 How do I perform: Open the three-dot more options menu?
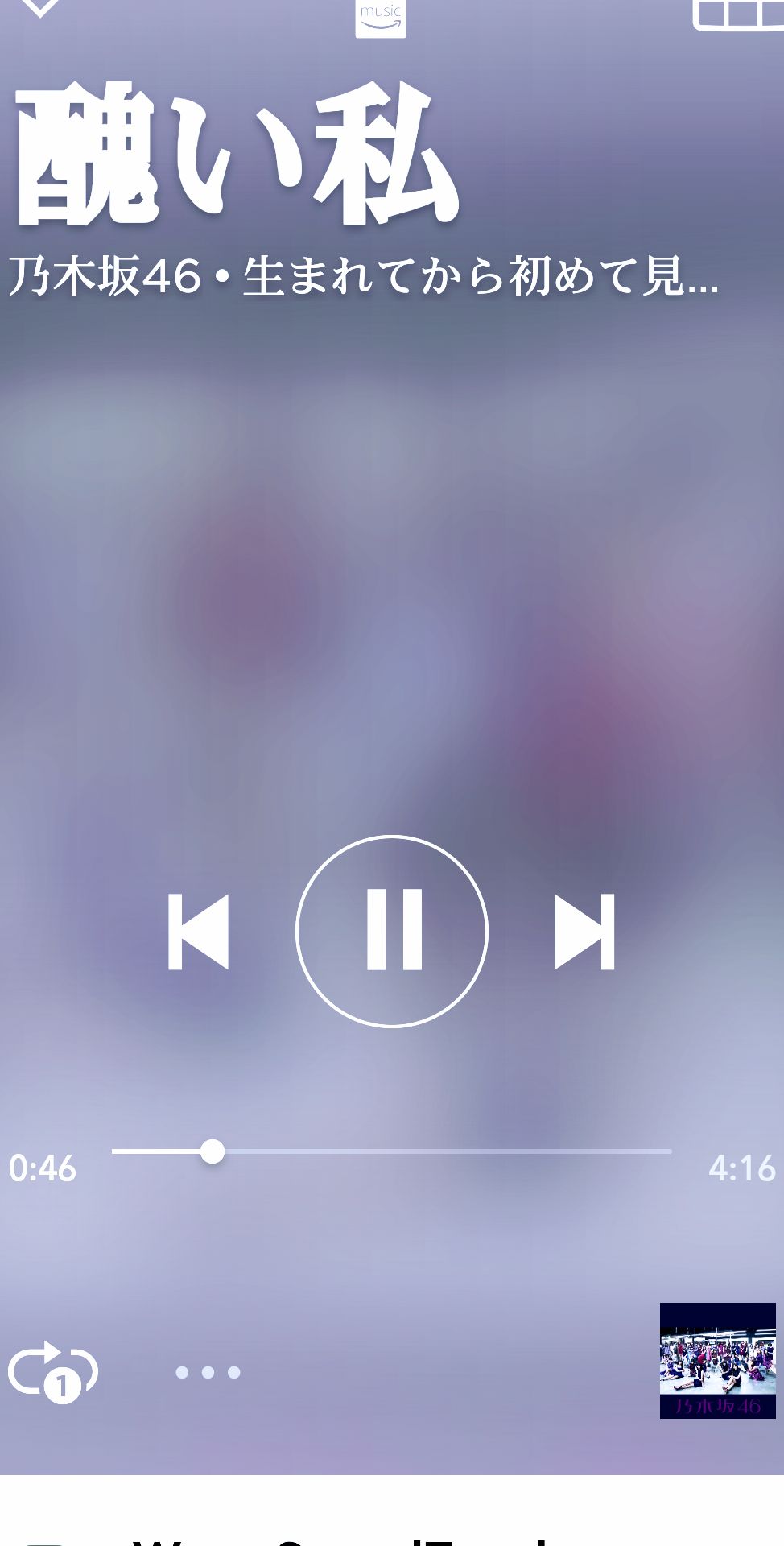pos(208,1372)
